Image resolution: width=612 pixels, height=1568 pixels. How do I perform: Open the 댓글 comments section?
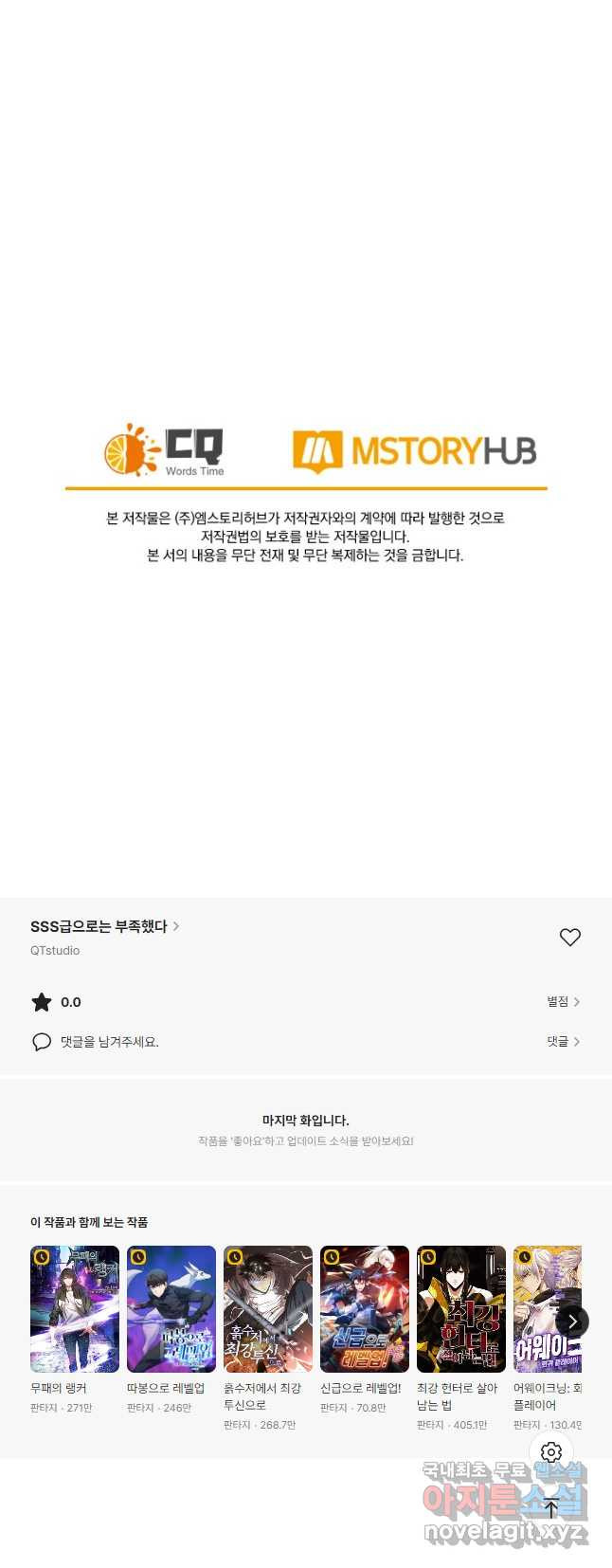[563, 1041]
